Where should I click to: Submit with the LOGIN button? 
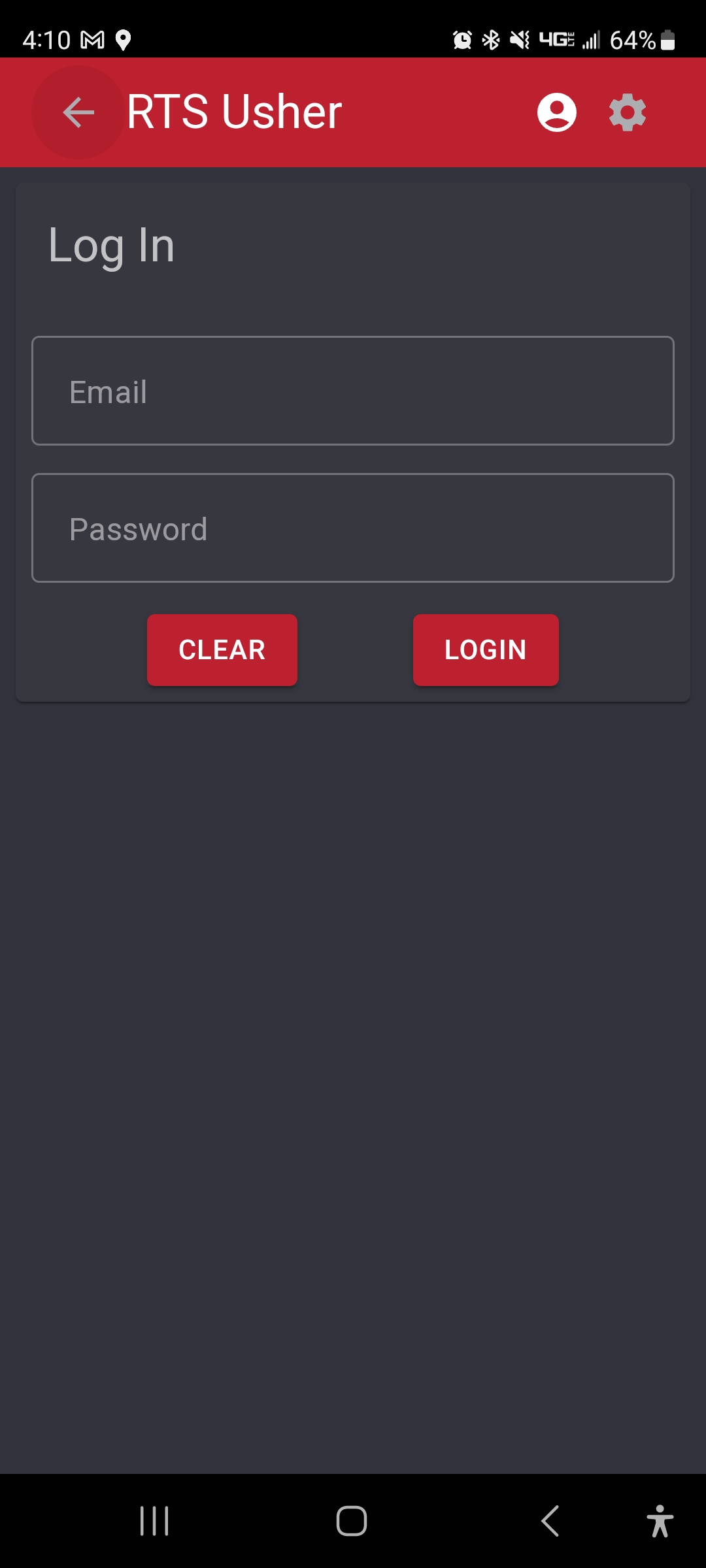[x=486, y=650]
